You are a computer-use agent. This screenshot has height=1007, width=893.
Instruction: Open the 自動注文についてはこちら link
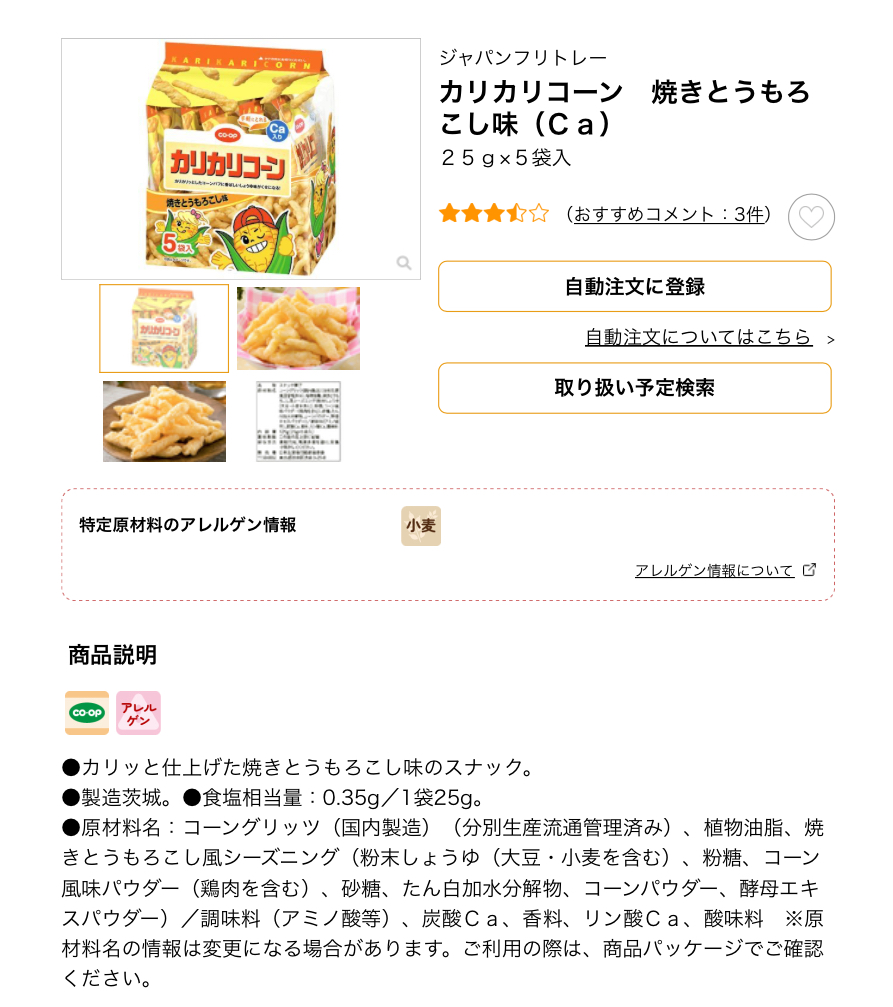pyautogui.click(x=699, y=338)
